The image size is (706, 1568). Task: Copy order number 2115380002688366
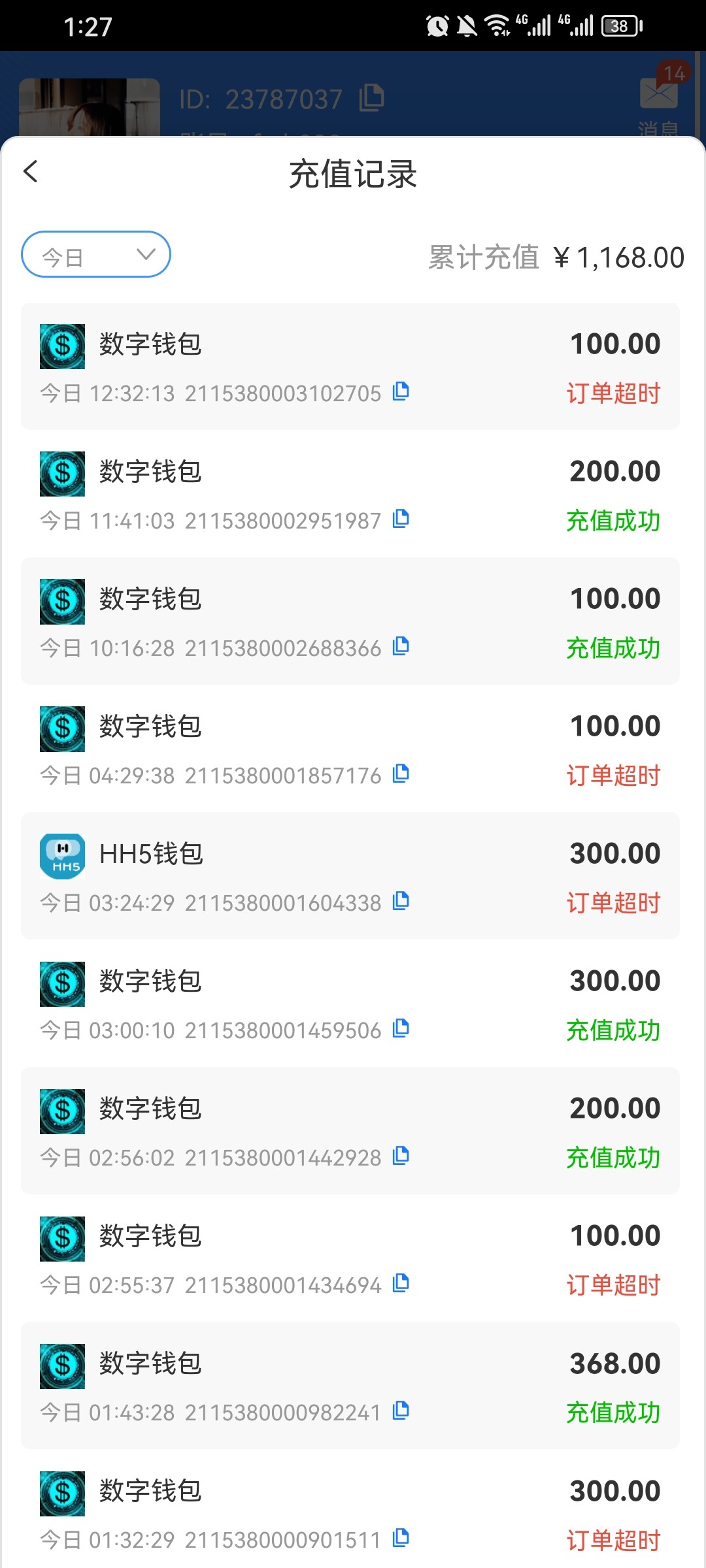click(401, 646)
